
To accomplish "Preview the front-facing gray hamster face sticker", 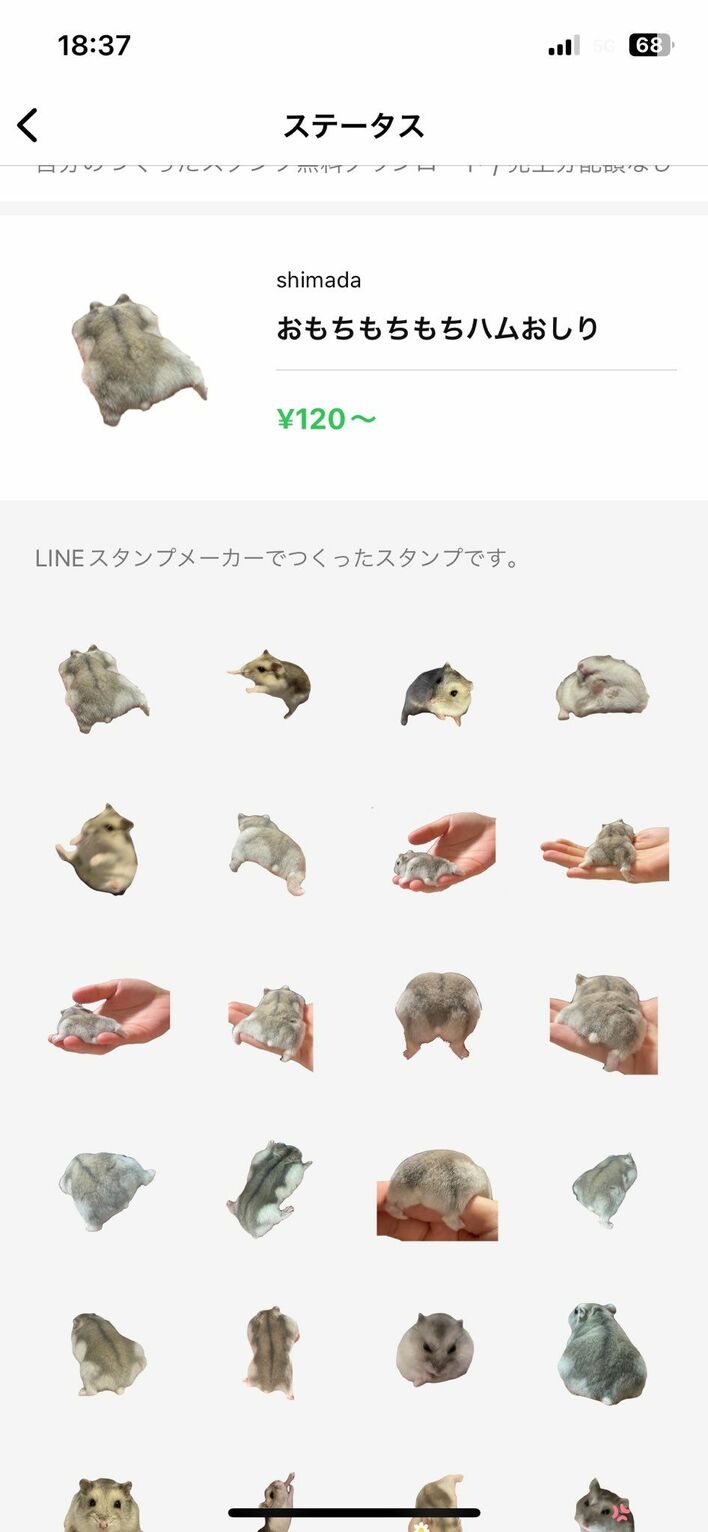I will coord(435,1348).
